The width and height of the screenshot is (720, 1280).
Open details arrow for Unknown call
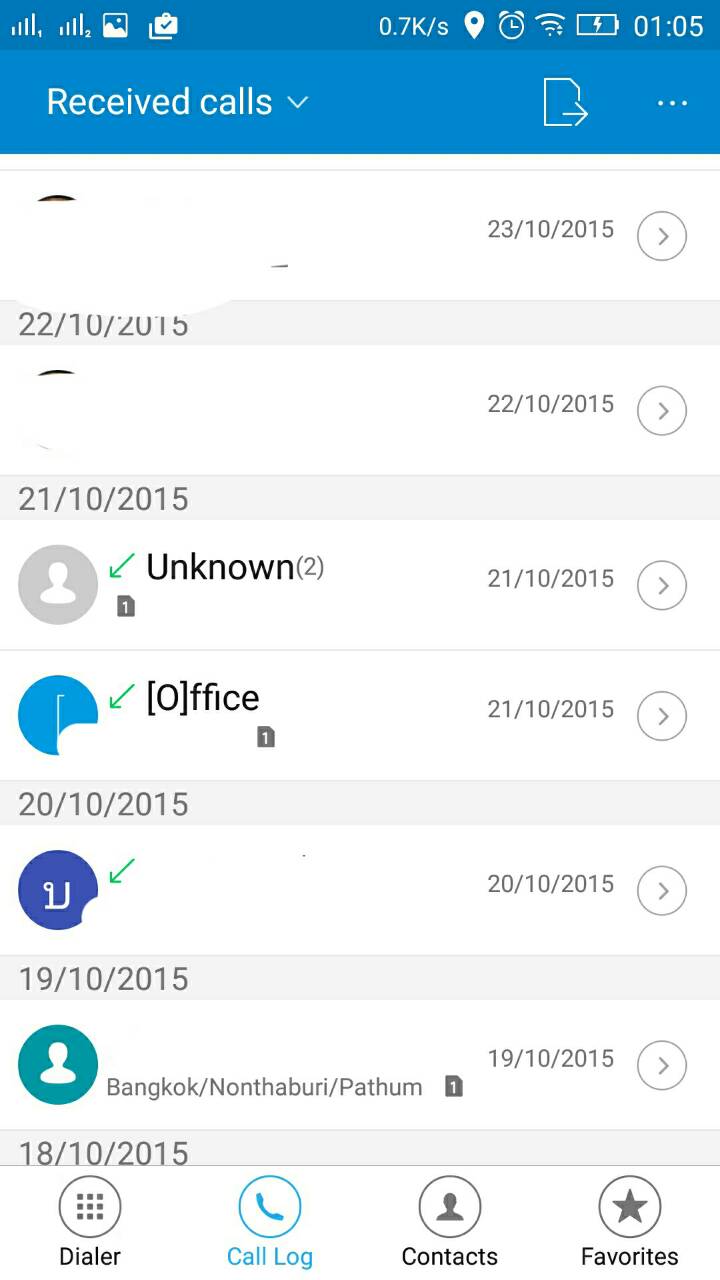[x=662, y=585]
